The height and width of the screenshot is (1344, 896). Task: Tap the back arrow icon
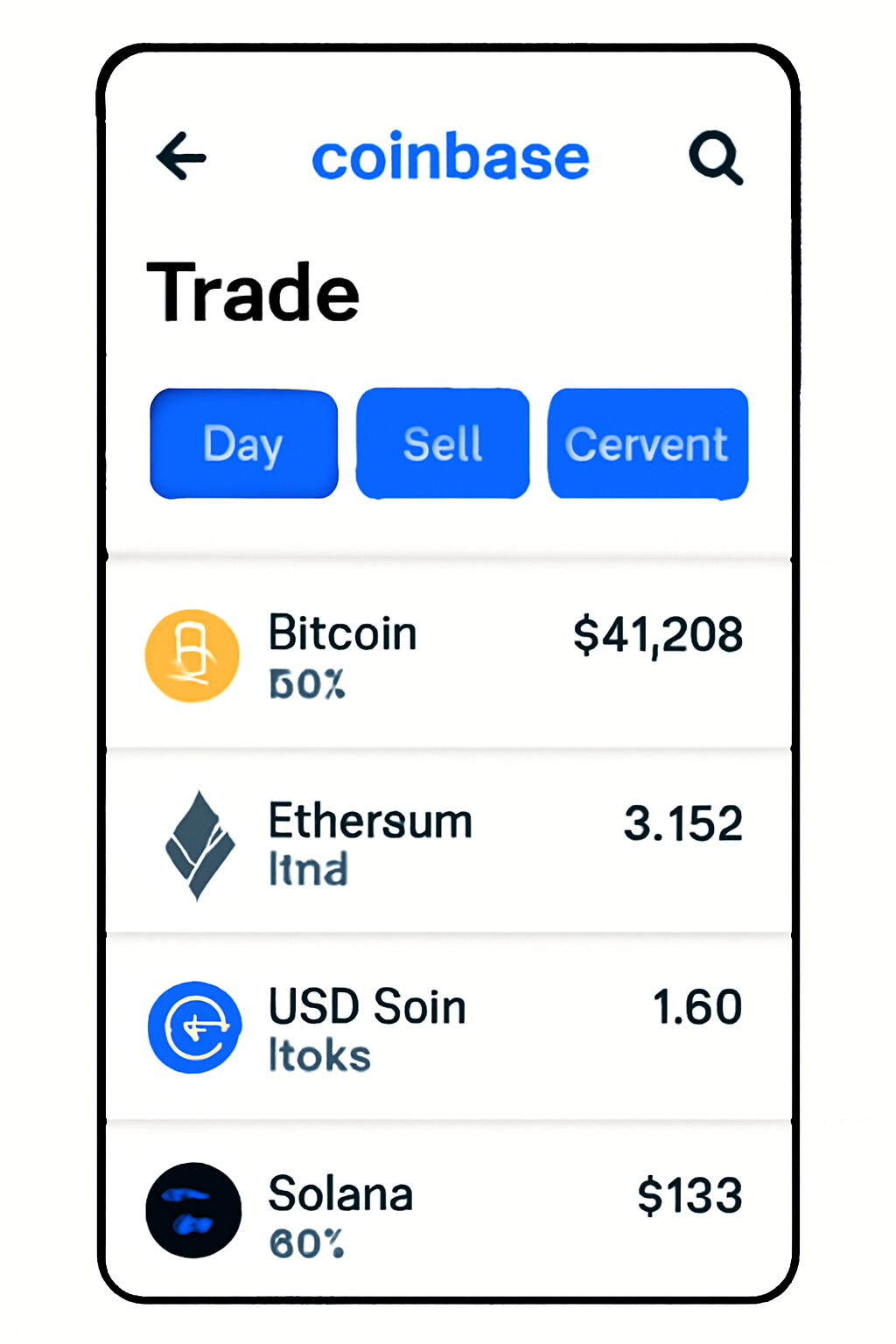click(x=180, y=157)
